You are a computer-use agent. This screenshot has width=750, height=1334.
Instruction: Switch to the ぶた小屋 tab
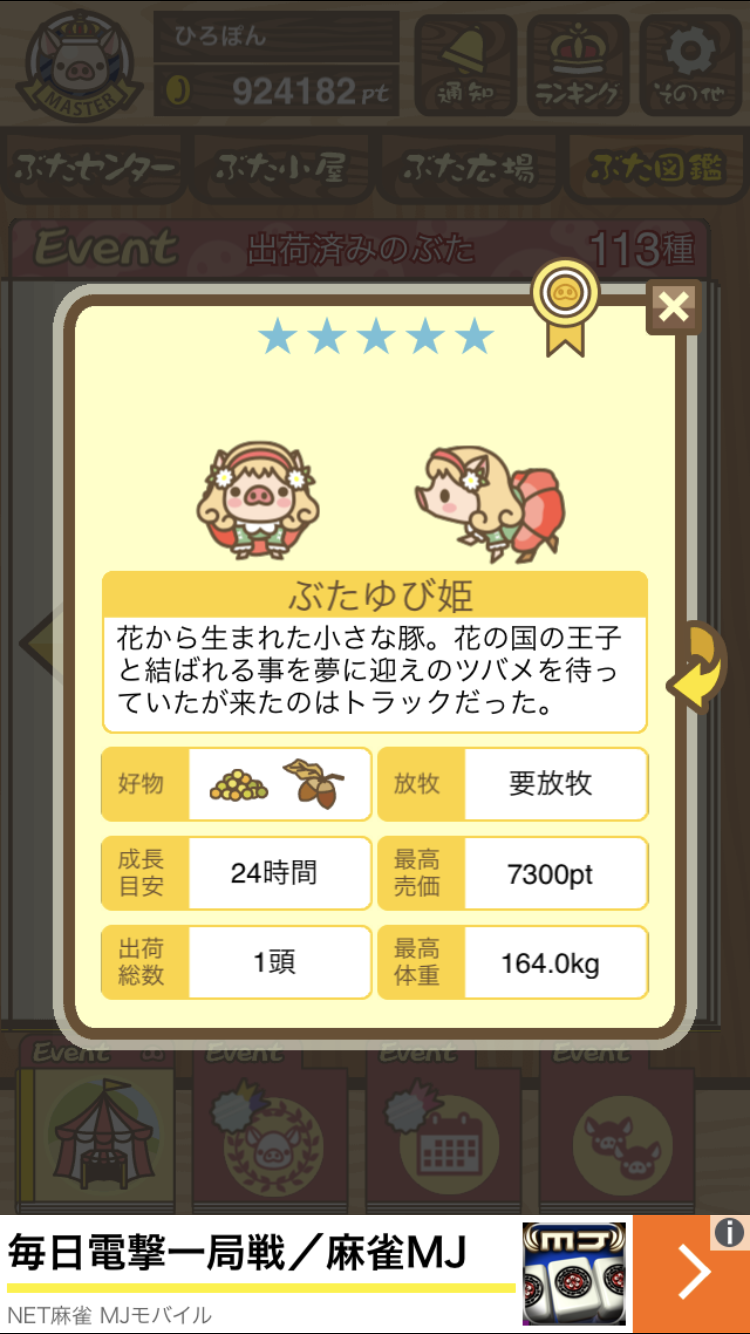(x=281, y=168)
